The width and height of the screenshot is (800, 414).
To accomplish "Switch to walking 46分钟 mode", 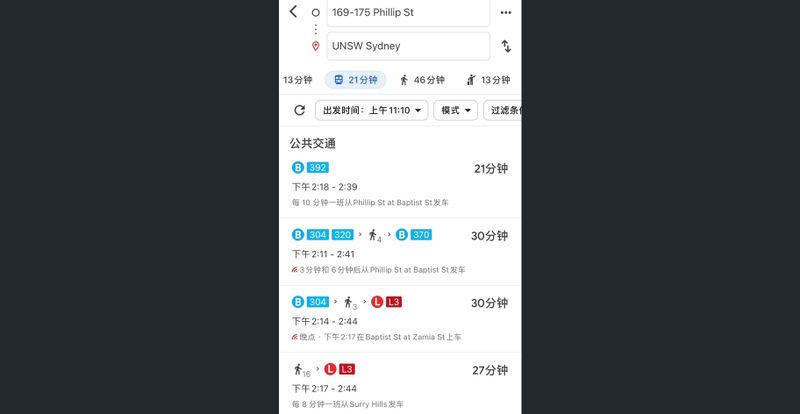I will 422,80.
